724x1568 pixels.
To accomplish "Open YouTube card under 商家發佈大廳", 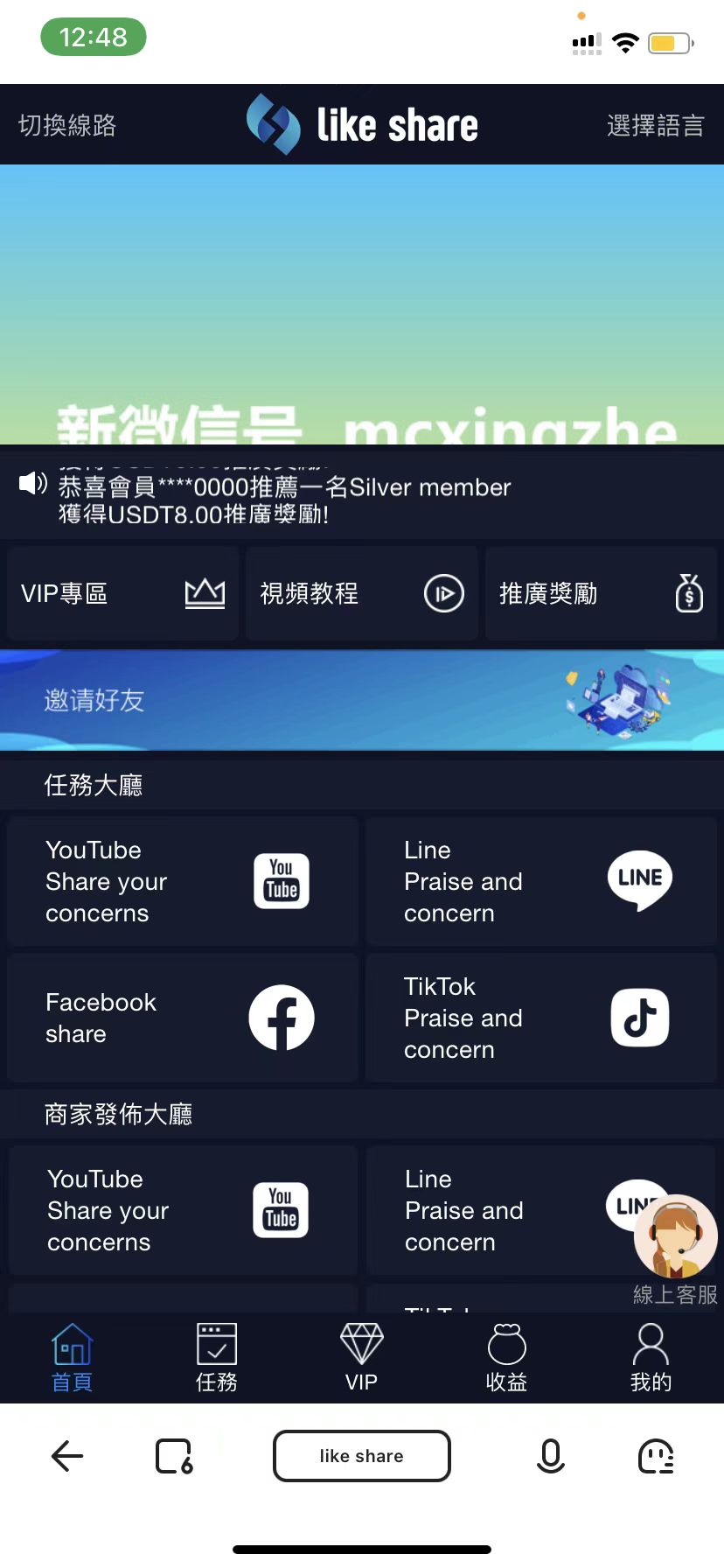I will coord(182,1210).
